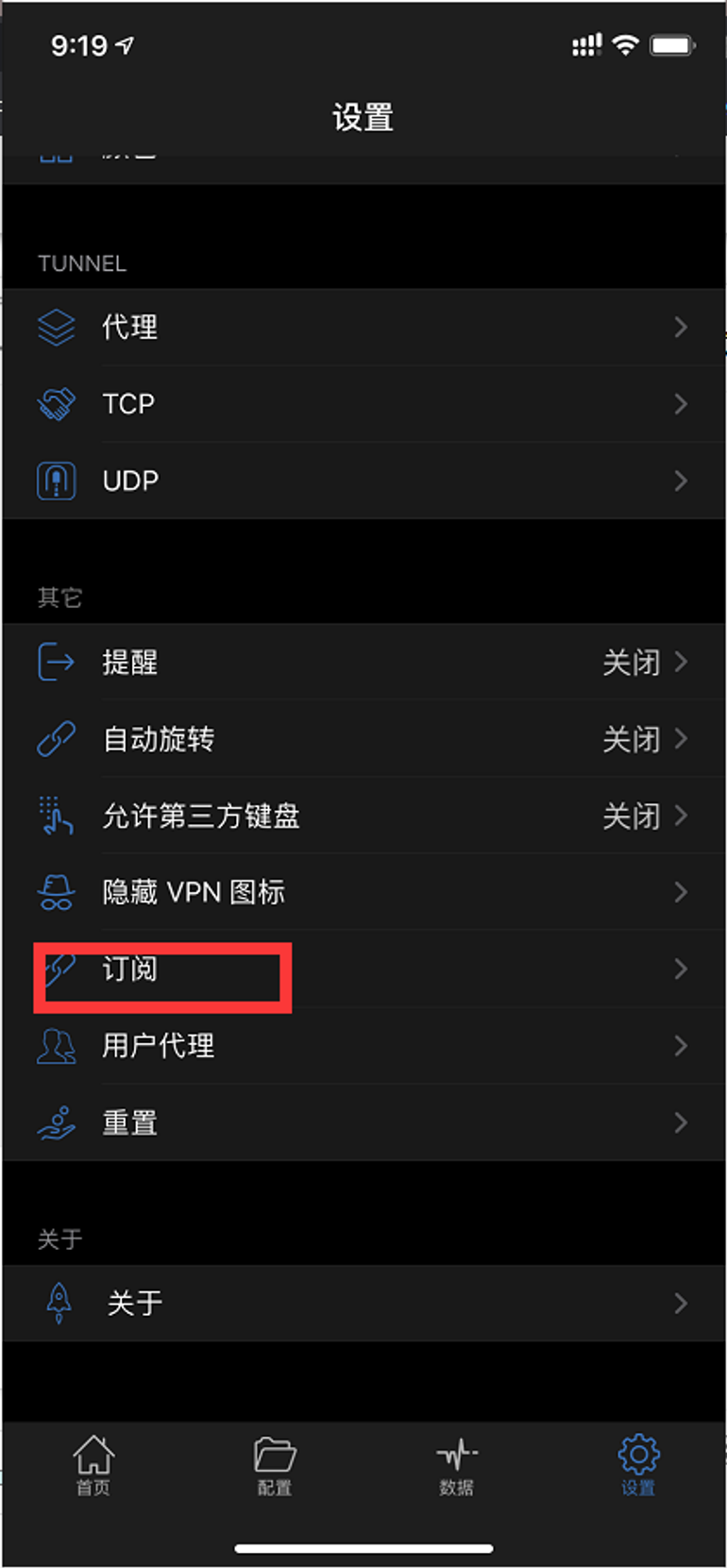The image size is (727, 1568).
Task: Open the 订阅 subscription row
Action: pos(363,969)
